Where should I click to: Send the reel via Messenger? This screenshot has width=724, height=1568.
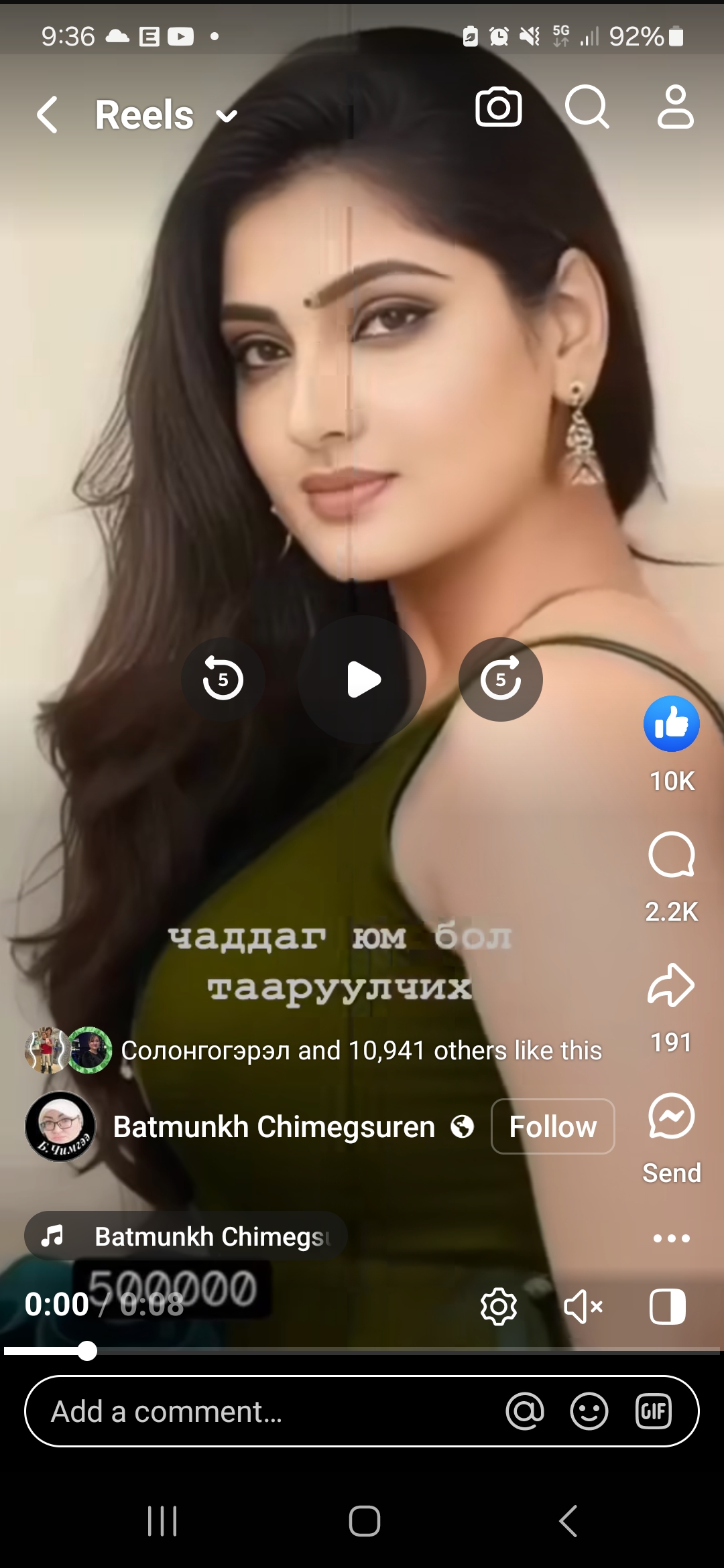tap(671, 1117)
